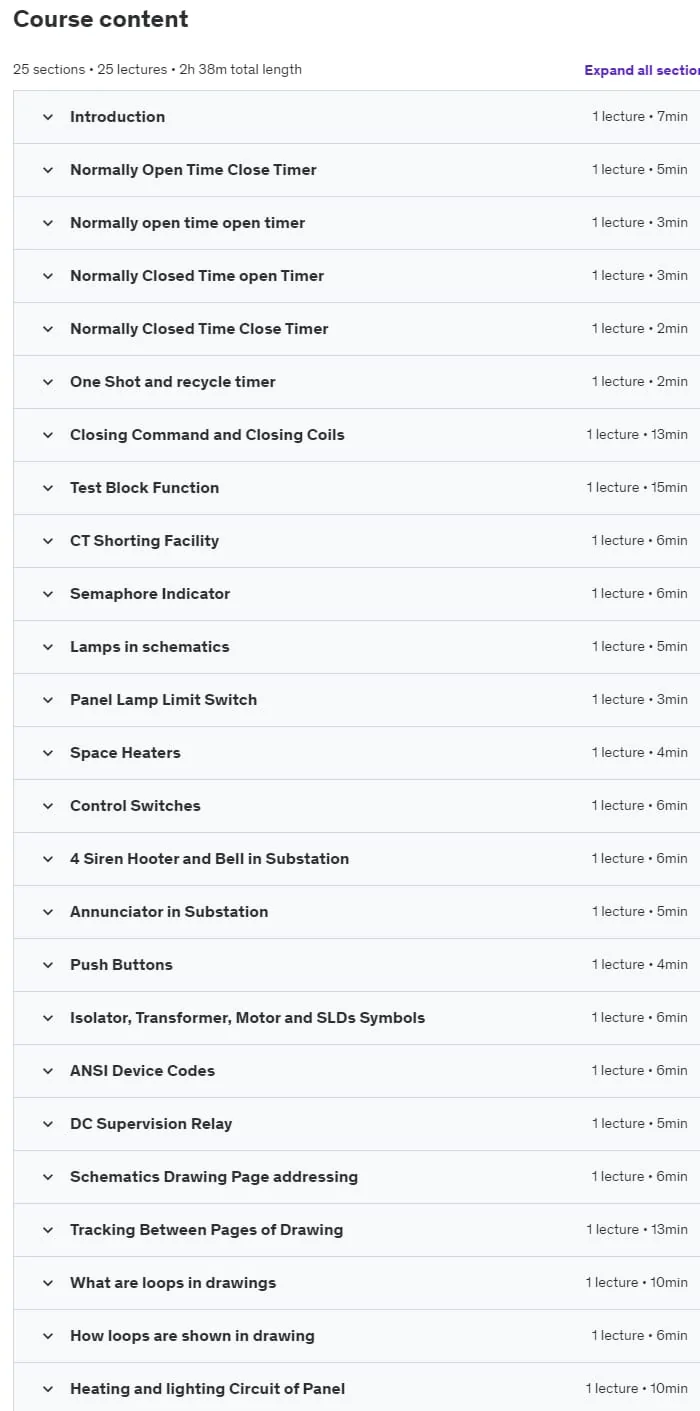Expand Annunciator in Substation section
Viewport: 700px width, 1411px height.
[357, 912]
